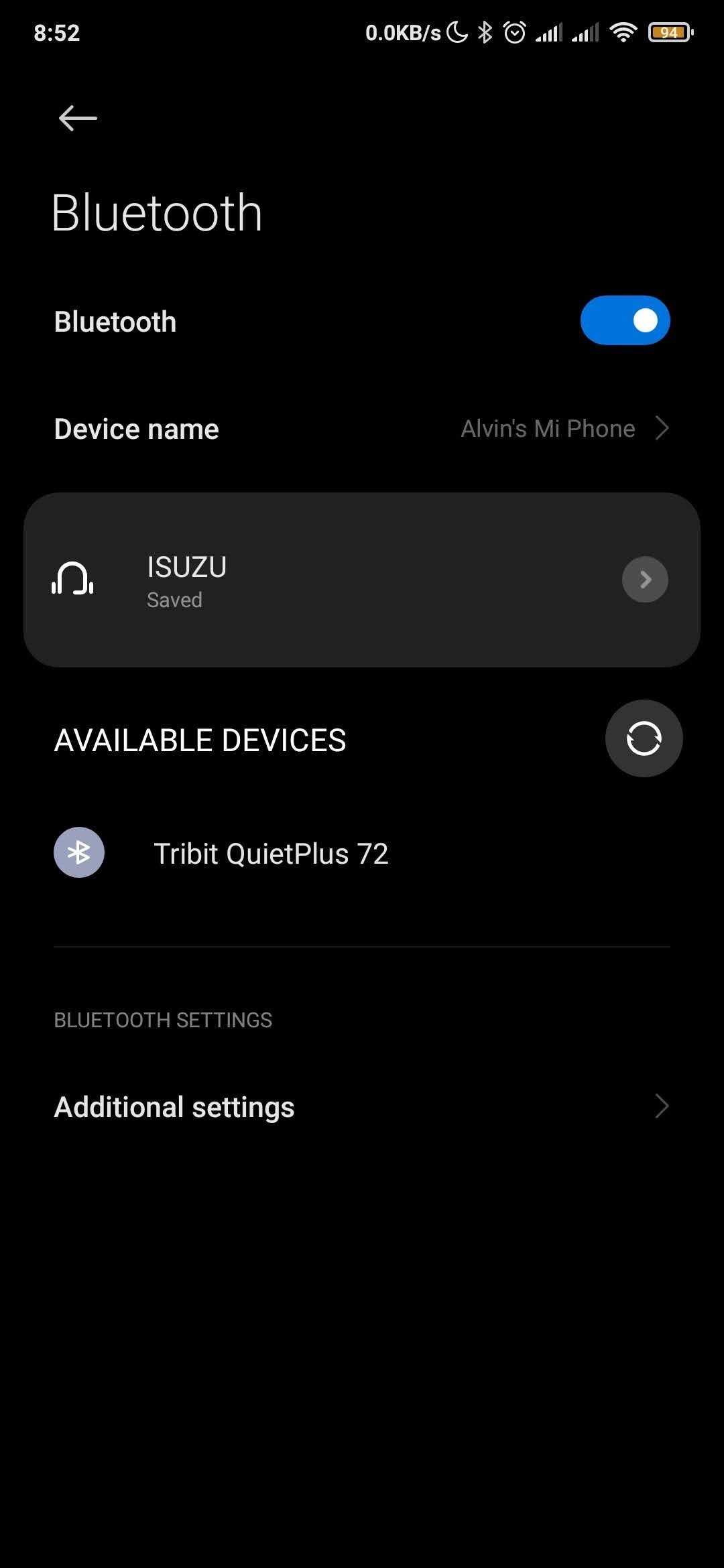Disable Bluetooth using the blue switch

pos(625,321)
